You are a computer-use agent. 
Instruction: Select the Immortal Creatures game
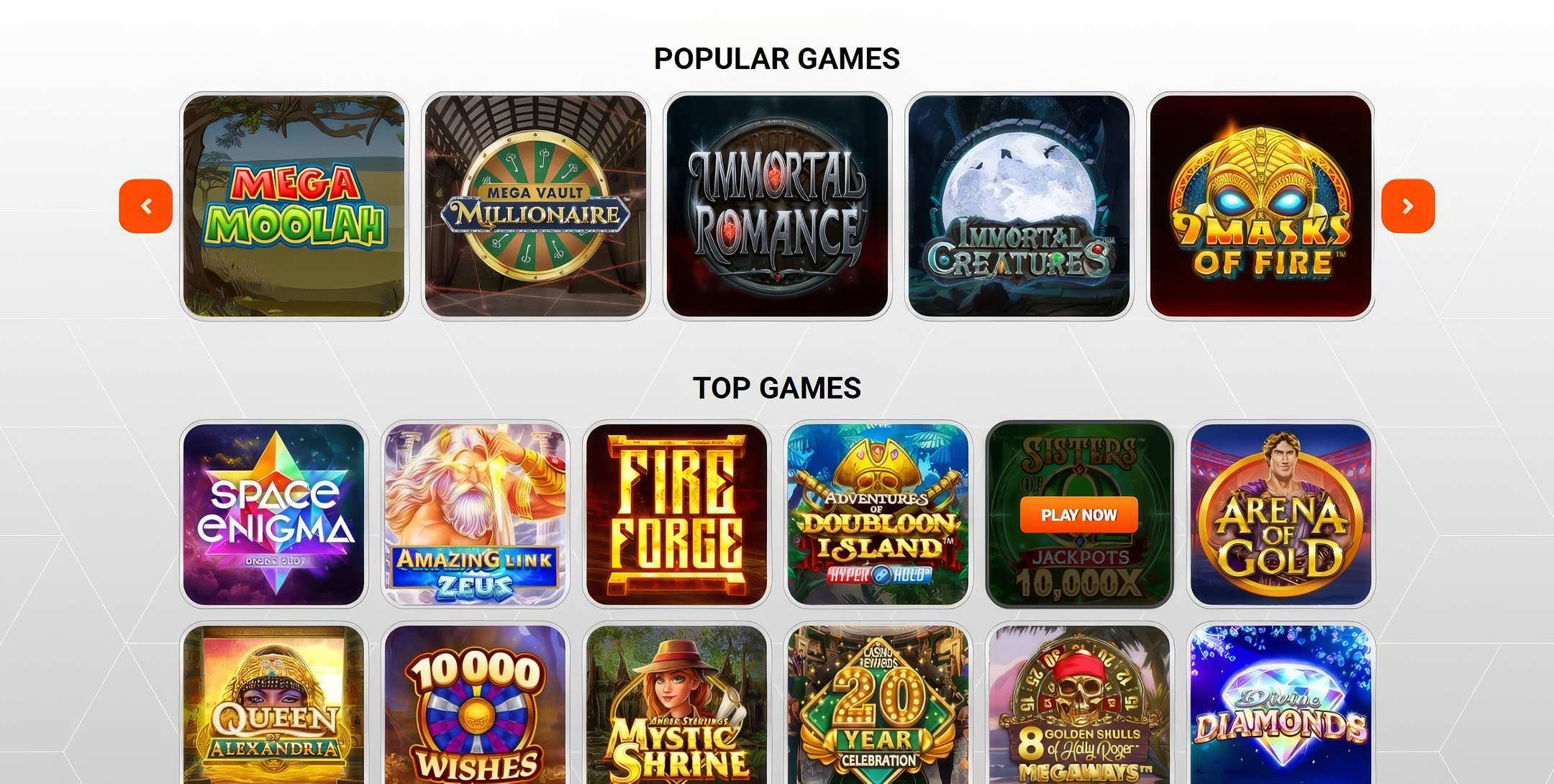coord(1019,206)
